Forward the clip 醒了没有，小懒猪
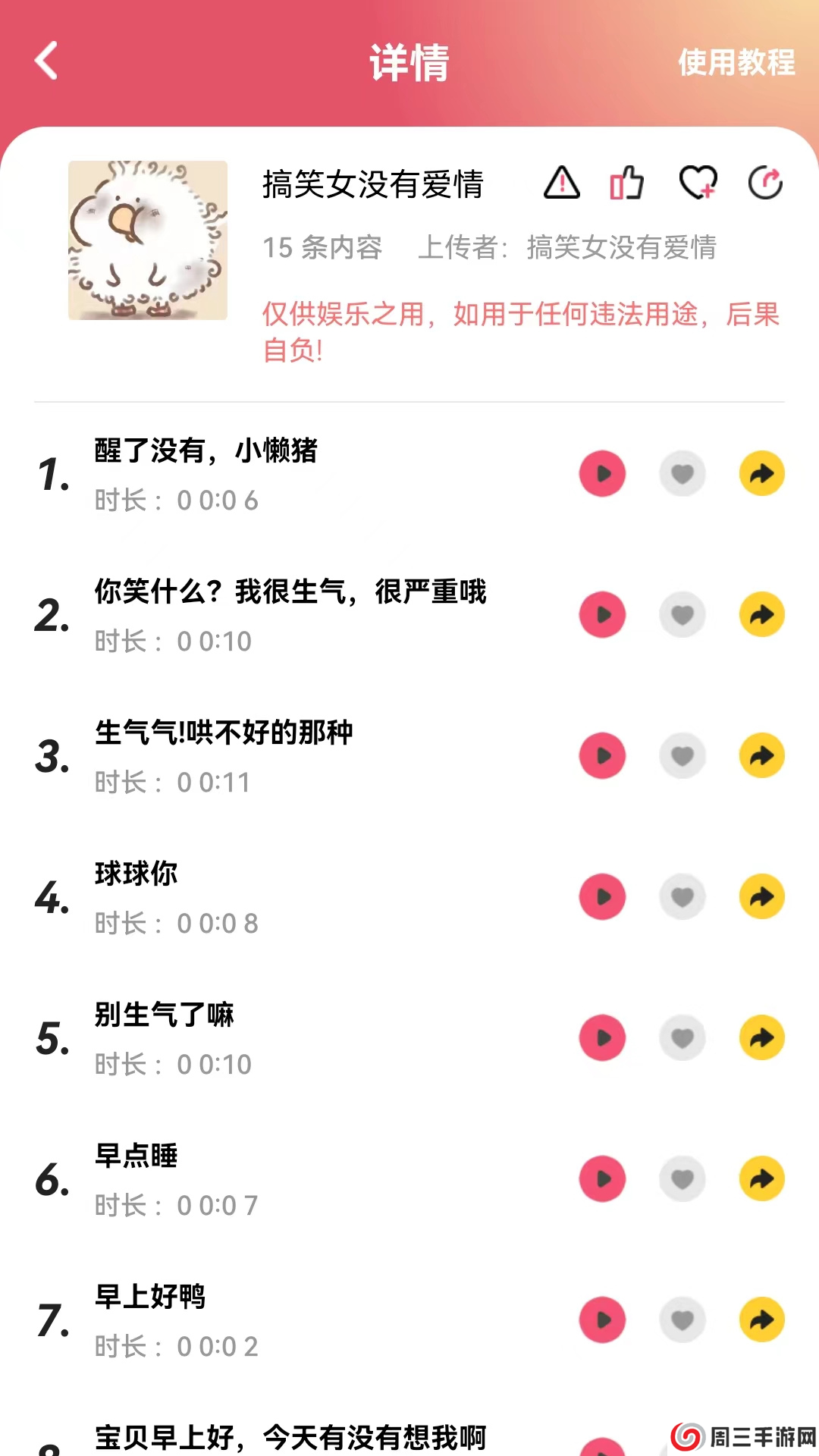The image size is (819, 1456). (761, 473)
